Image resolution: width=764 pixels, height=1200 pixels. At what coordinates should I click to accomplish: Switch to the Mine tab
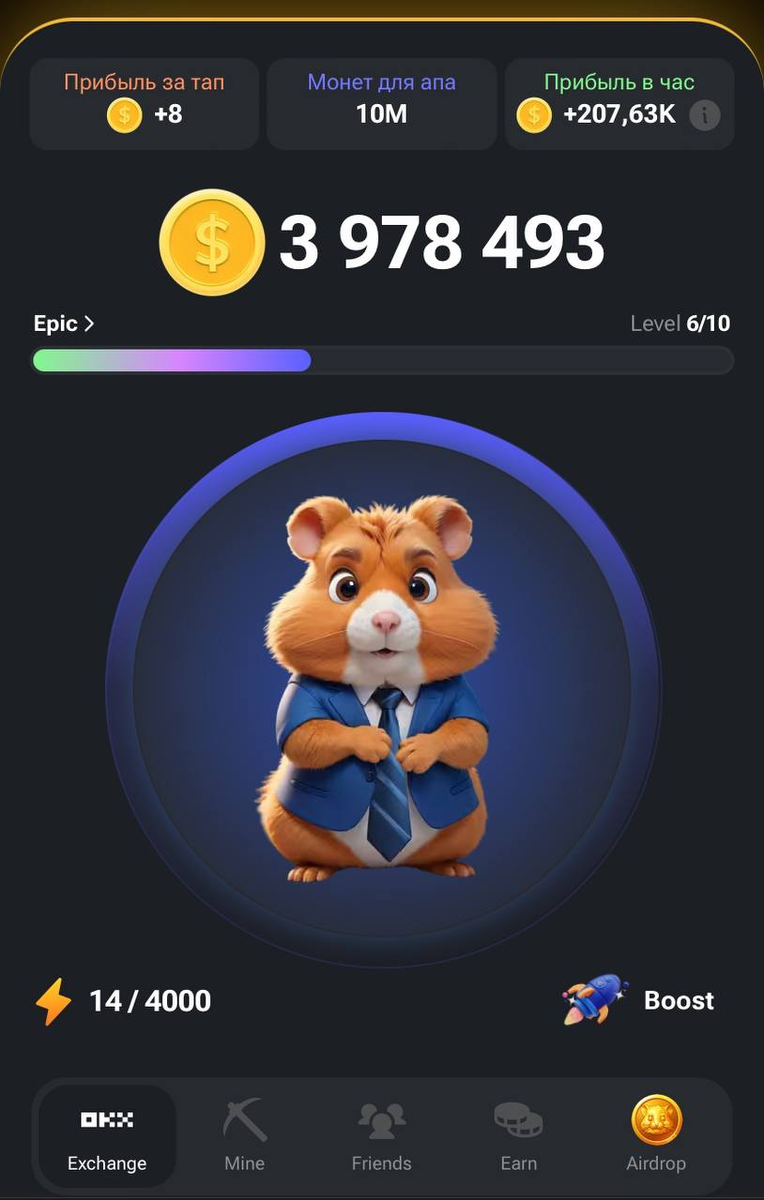point(244,1135)
